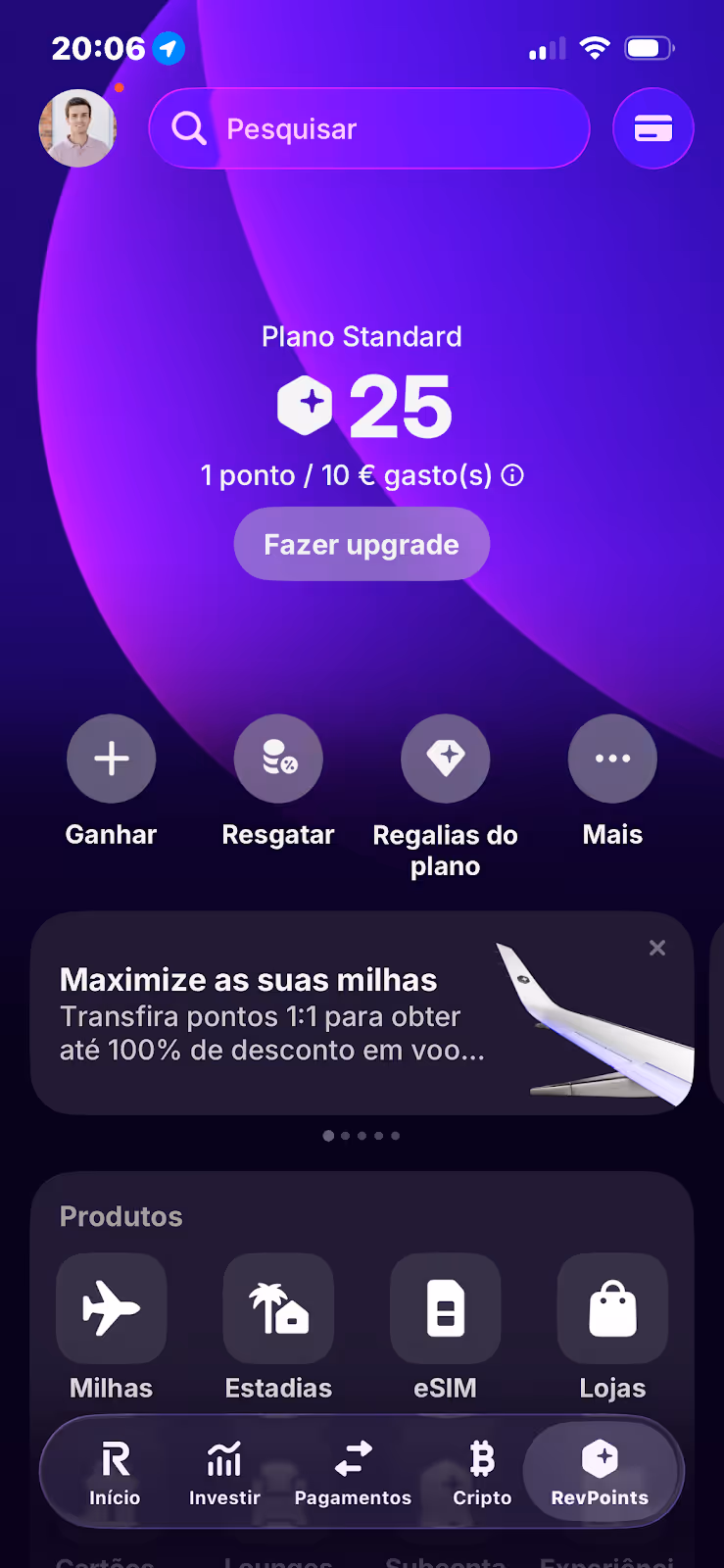The height and width of the screenshot is (1568, 724).
Task: Open the Milhas product
Action: click(112, 1309)
